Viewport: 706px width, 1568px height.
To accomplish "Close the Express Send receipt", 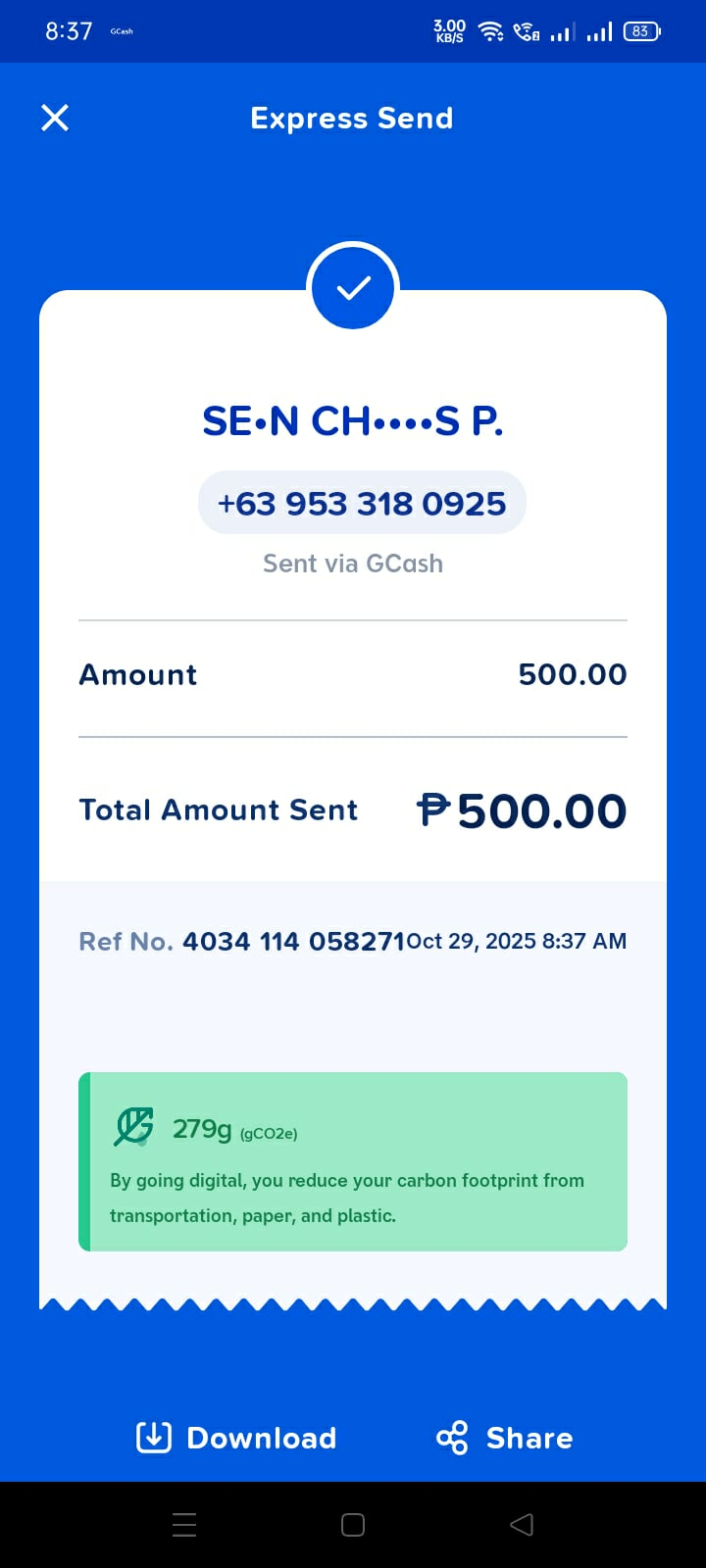I will pyautogui.click(x=55, y=119).
